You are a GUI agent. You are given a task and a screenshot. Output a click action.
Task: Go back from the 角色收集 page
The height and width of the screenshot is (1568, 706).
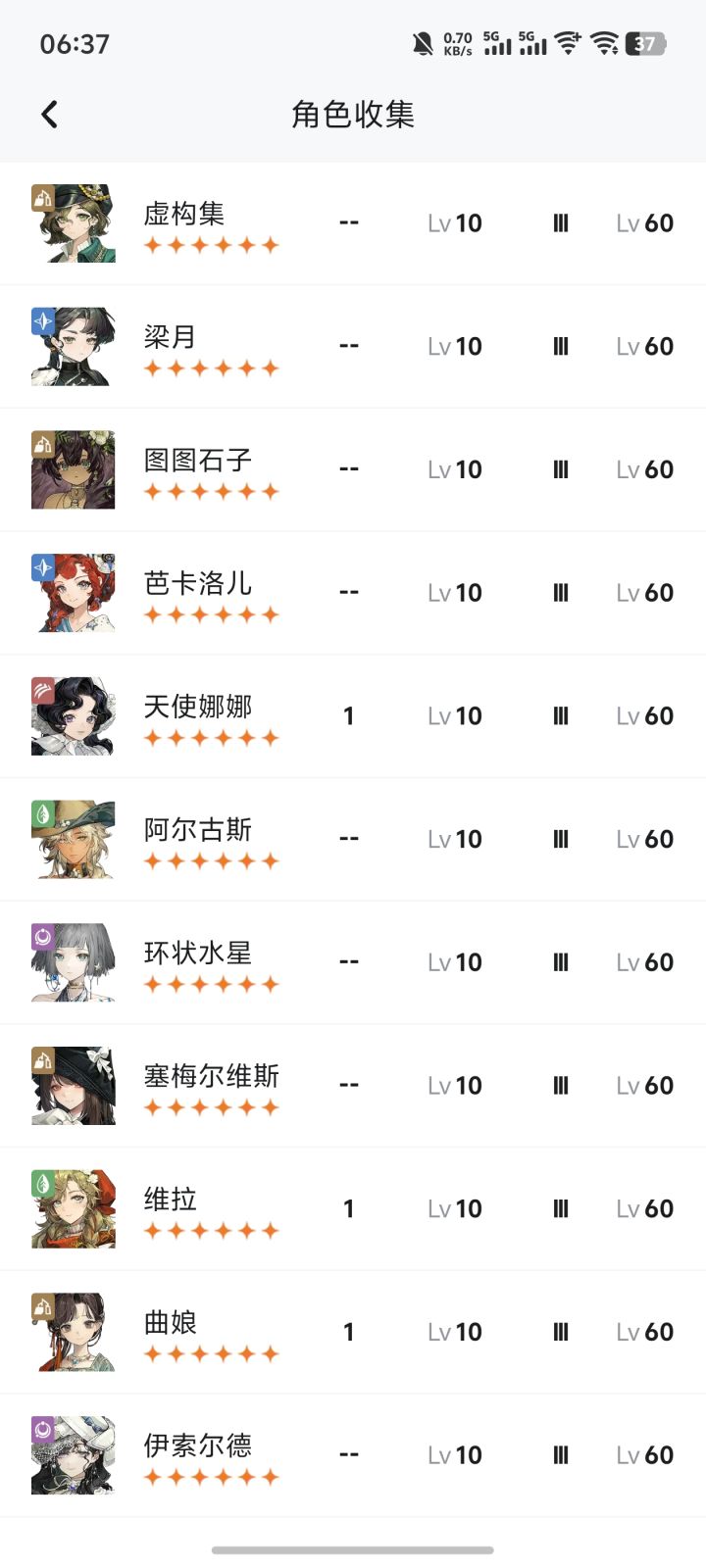[49, 115]
